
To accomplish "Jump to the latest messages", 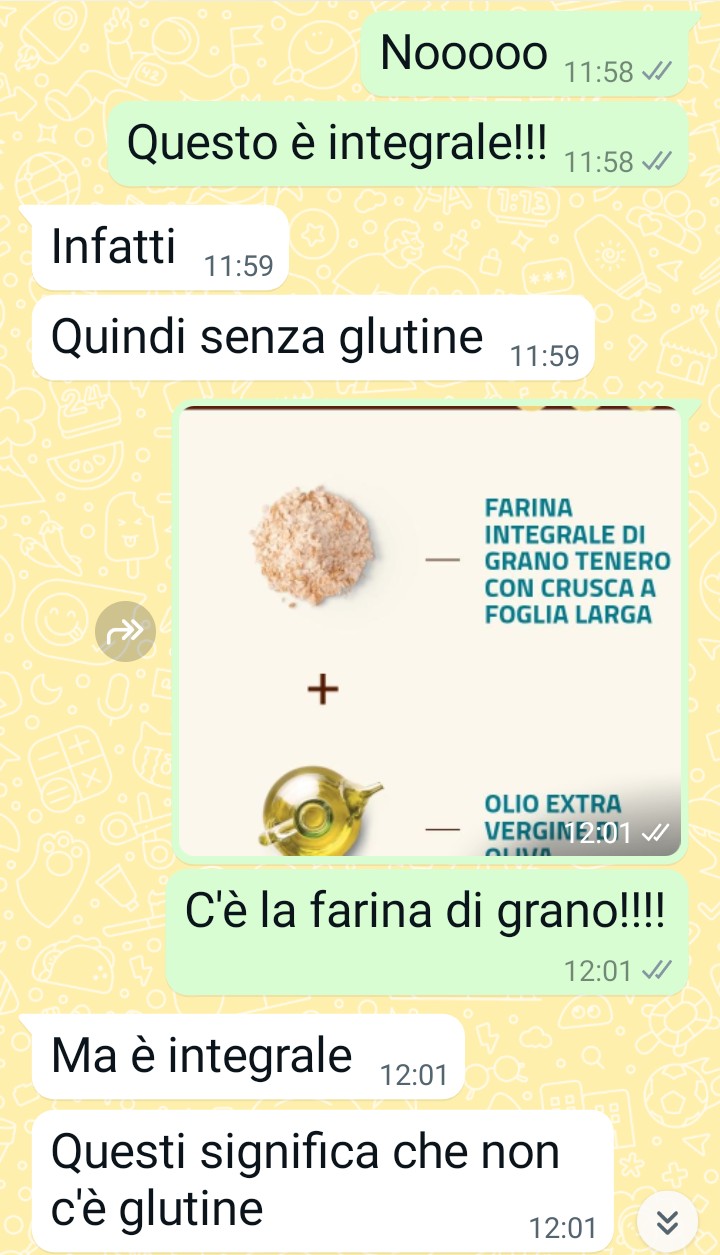I will [667, 1221].
